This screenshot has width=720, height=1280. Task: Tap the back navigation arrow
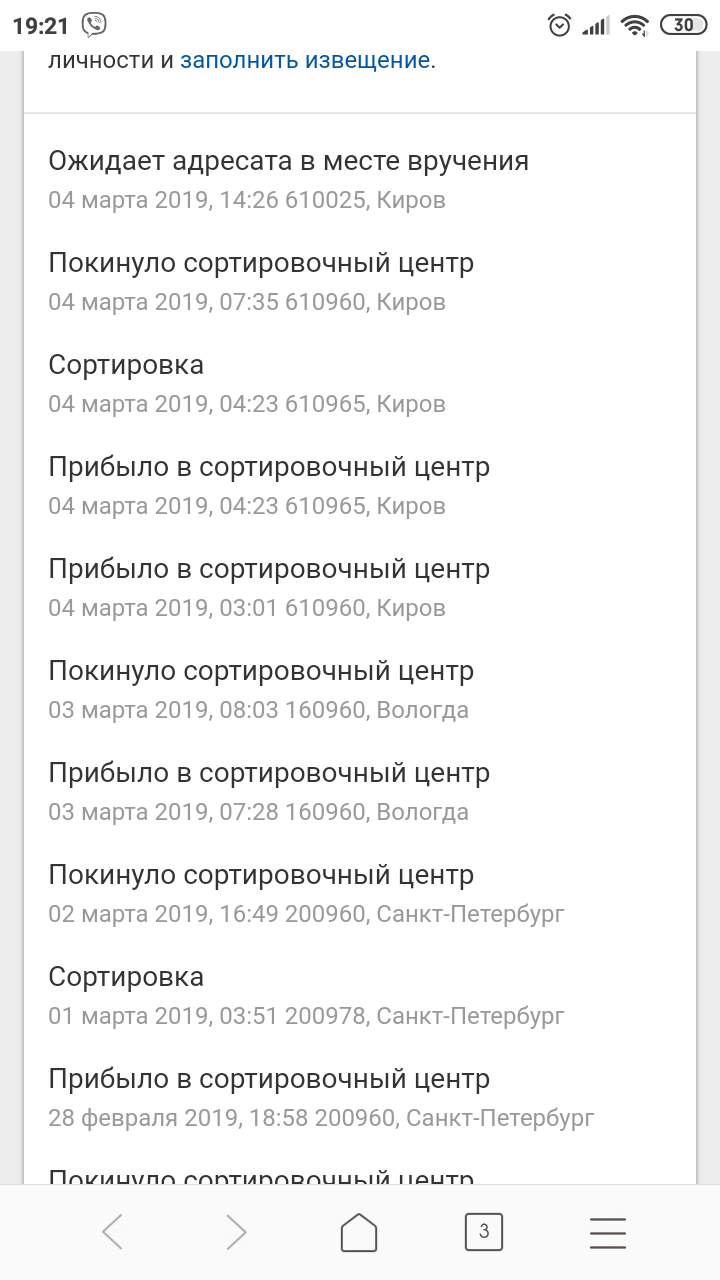tap(112, 1232)
